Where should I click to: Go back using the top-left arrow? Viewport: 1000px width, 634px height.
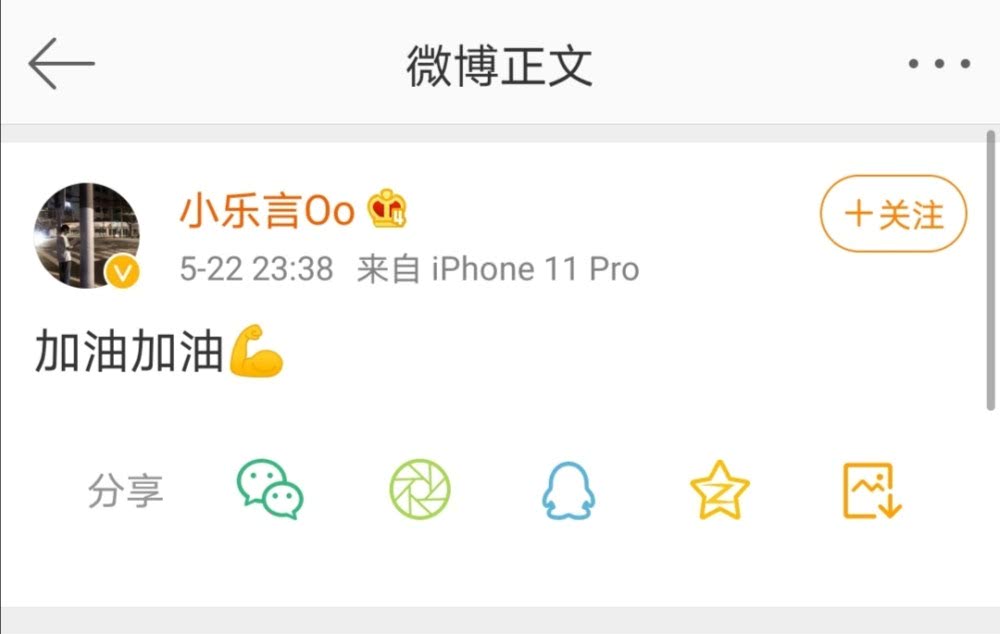(61, 64)
